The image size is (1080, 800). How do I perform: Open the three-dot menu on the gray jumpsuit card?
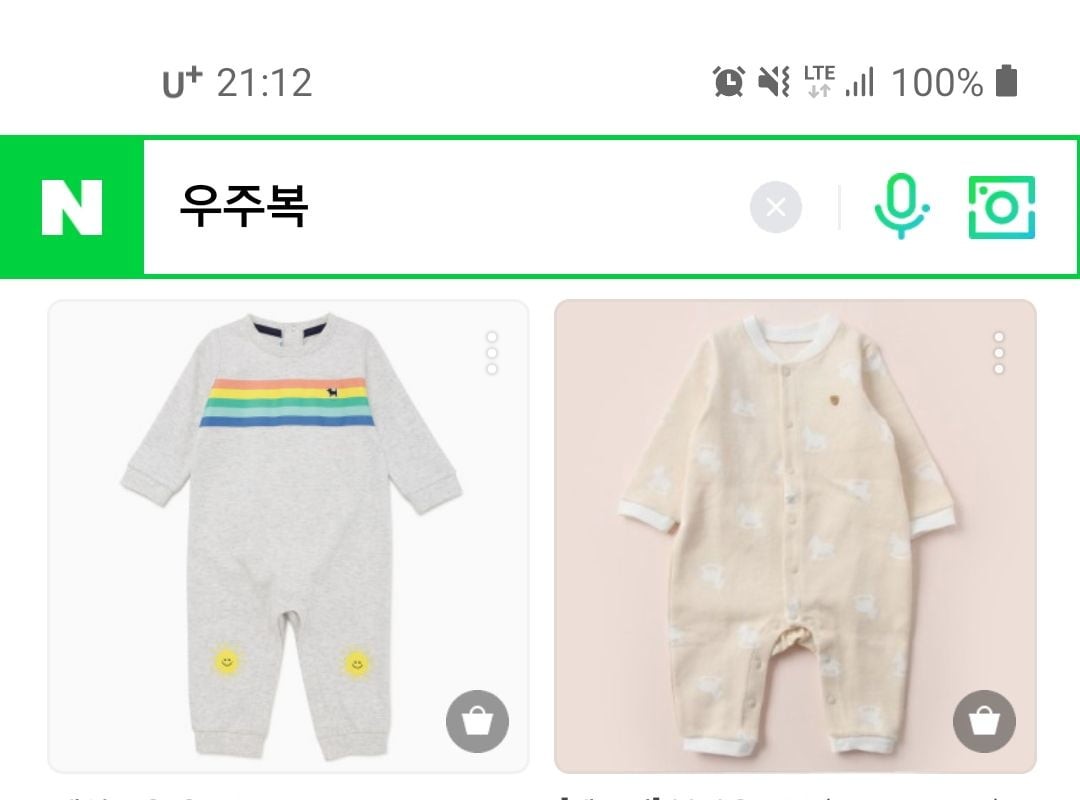coord(492,353)
